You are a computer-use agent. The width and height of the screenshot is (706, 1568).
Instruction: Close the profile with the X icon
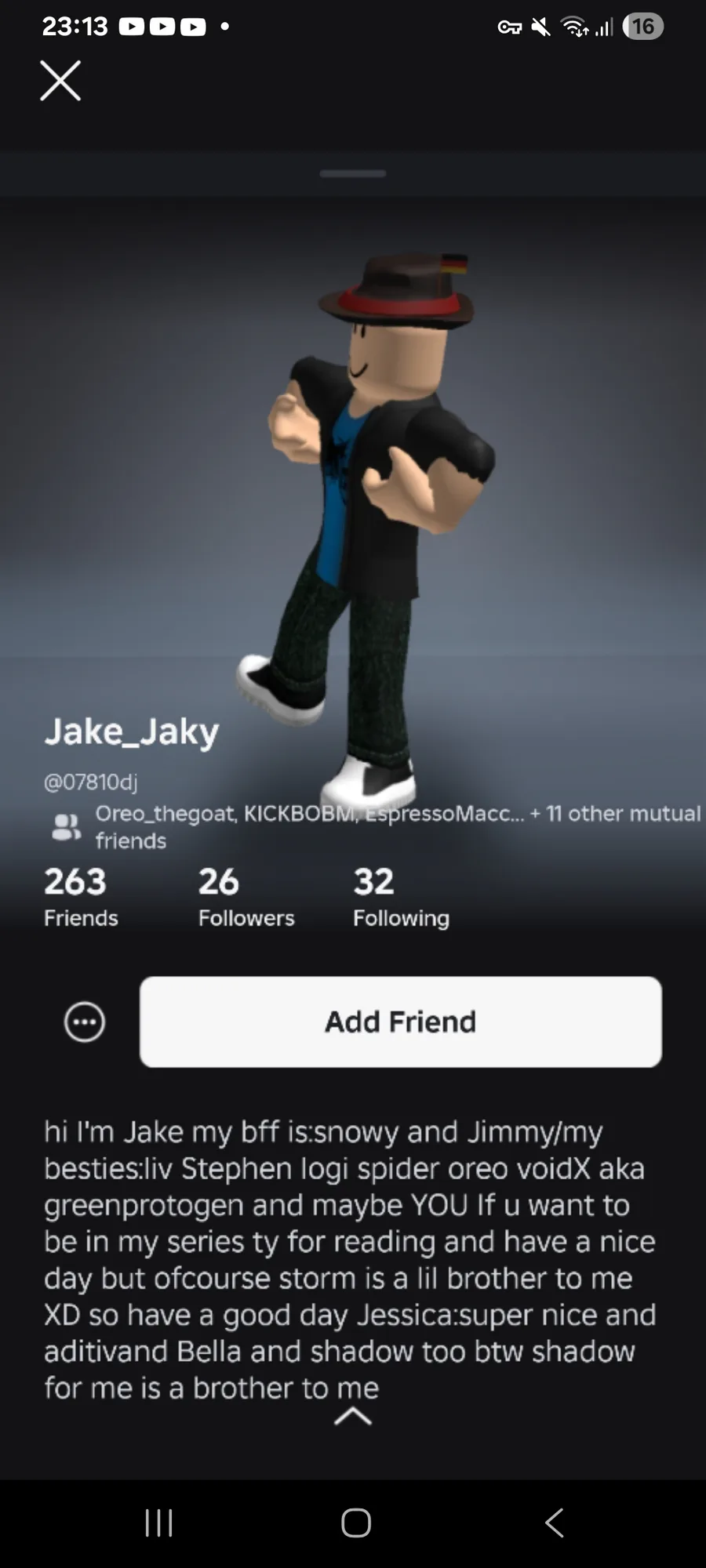[x=60, y=81]
